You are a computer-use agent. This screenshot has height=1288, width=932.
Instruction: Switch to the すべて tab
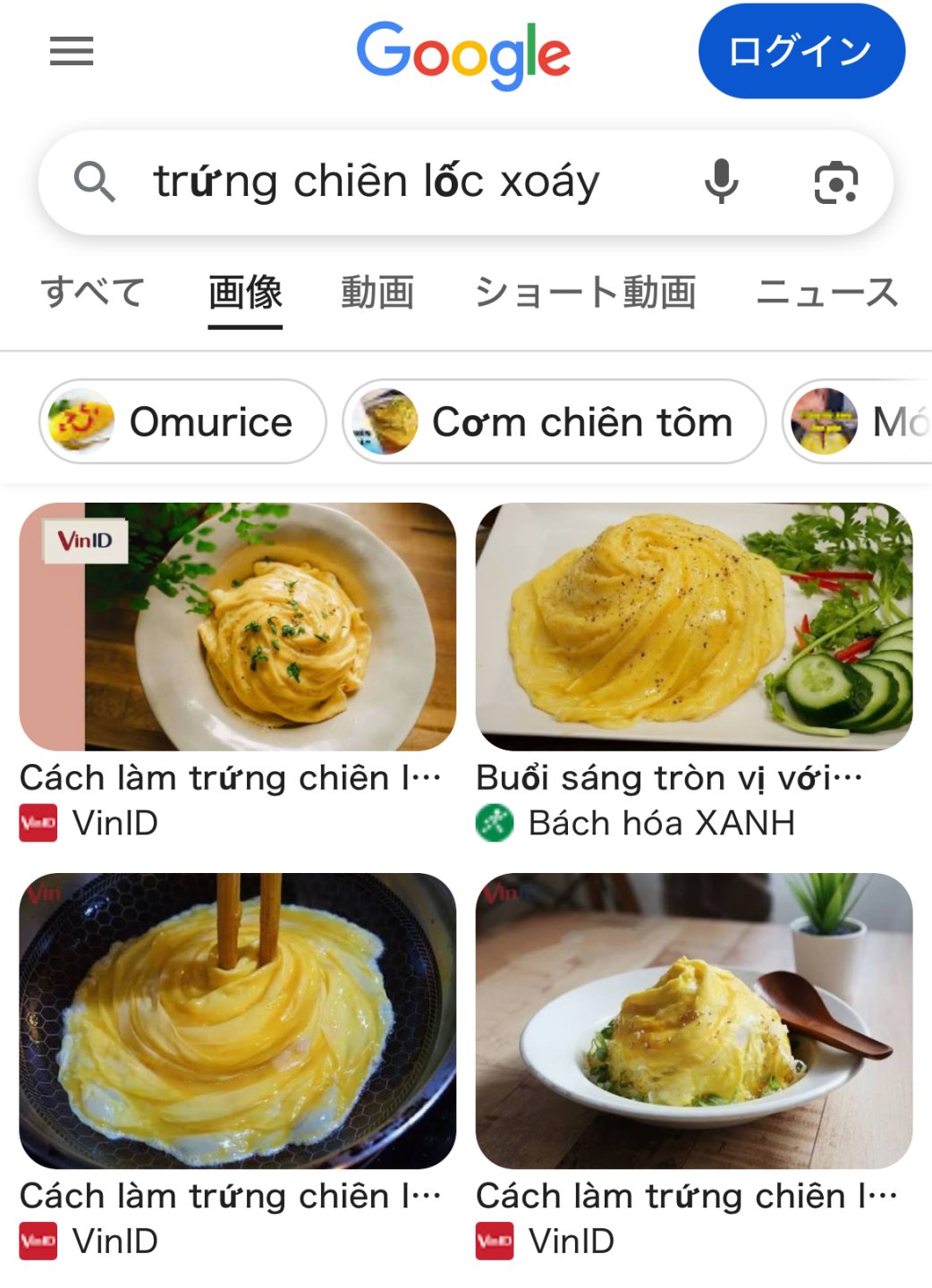(x=92, y=292)
